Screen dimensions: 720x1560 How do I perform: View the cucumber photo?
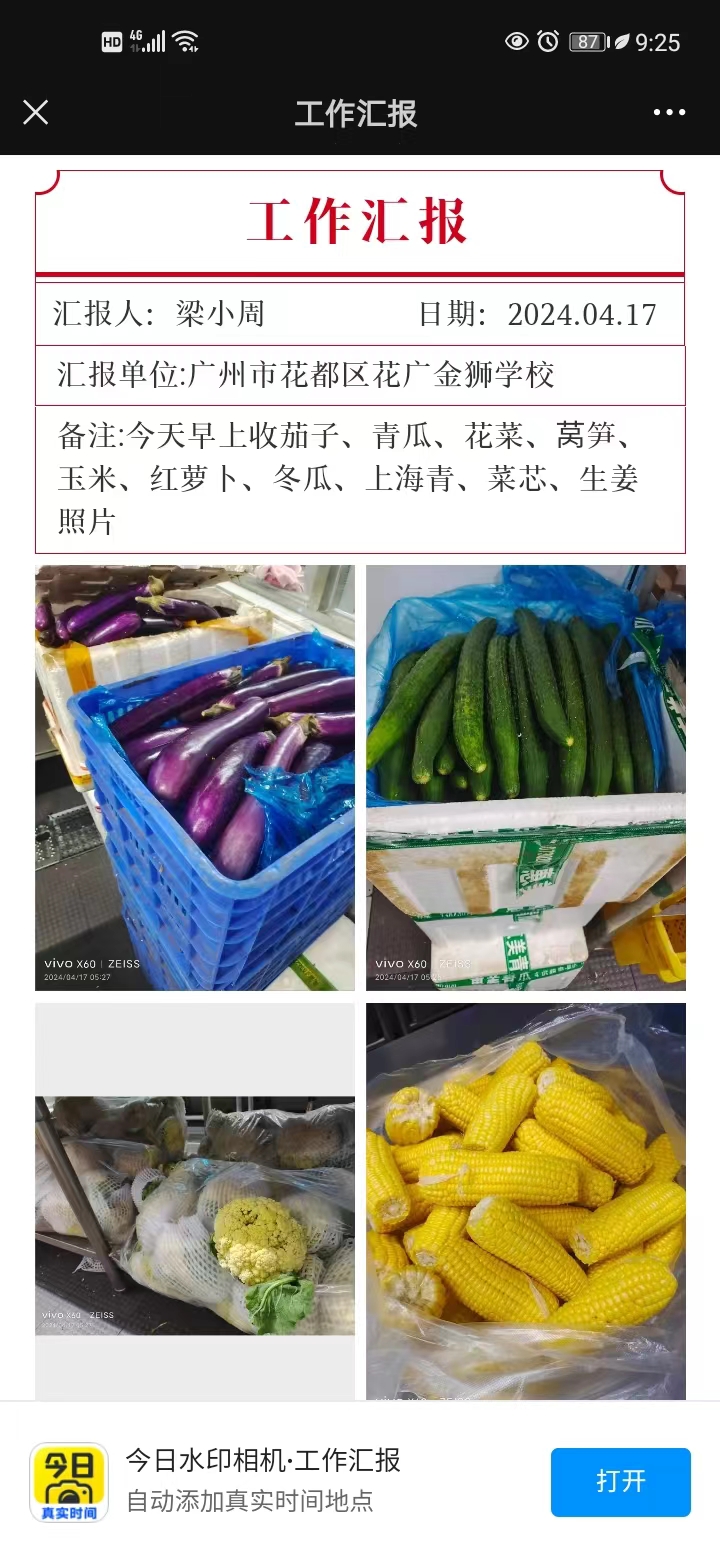point(525,777)
